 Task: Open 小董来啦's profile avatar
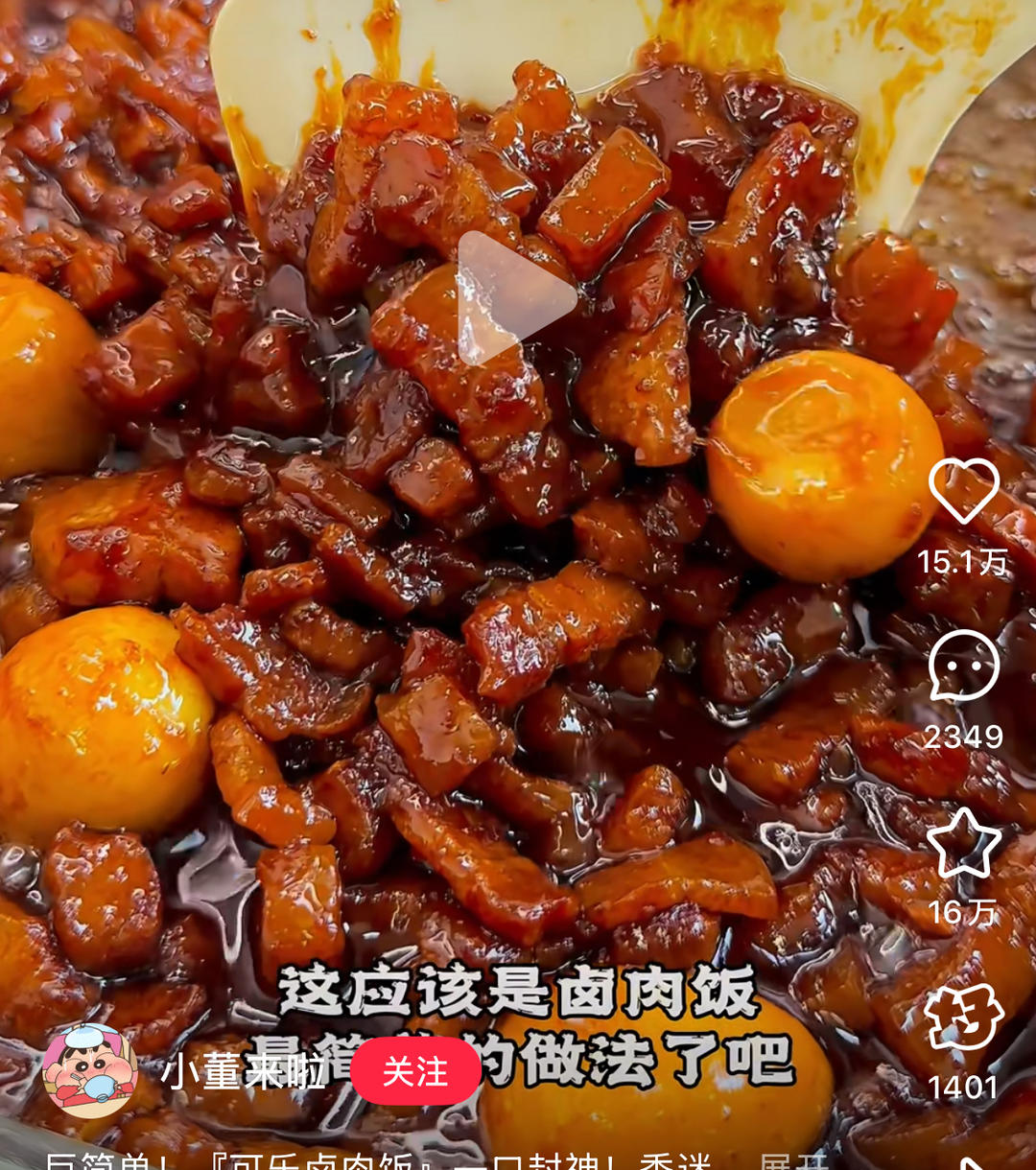89,1070
